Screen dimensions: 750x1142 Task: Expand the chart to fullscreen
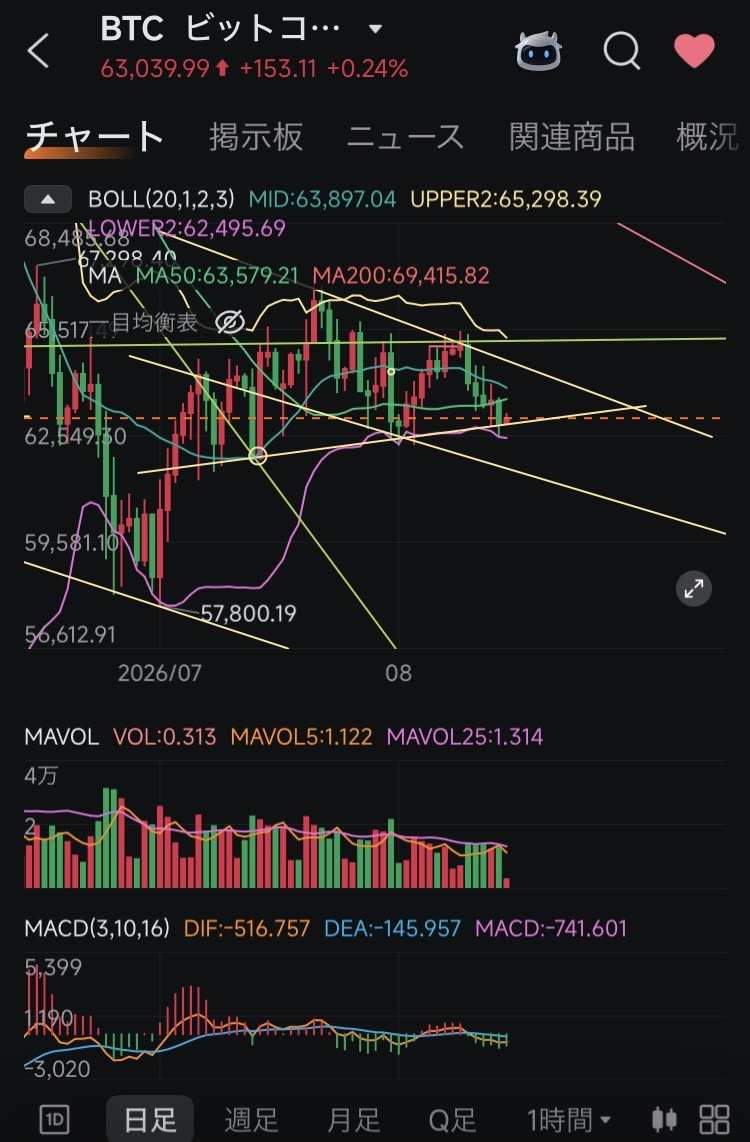point(693,588)
